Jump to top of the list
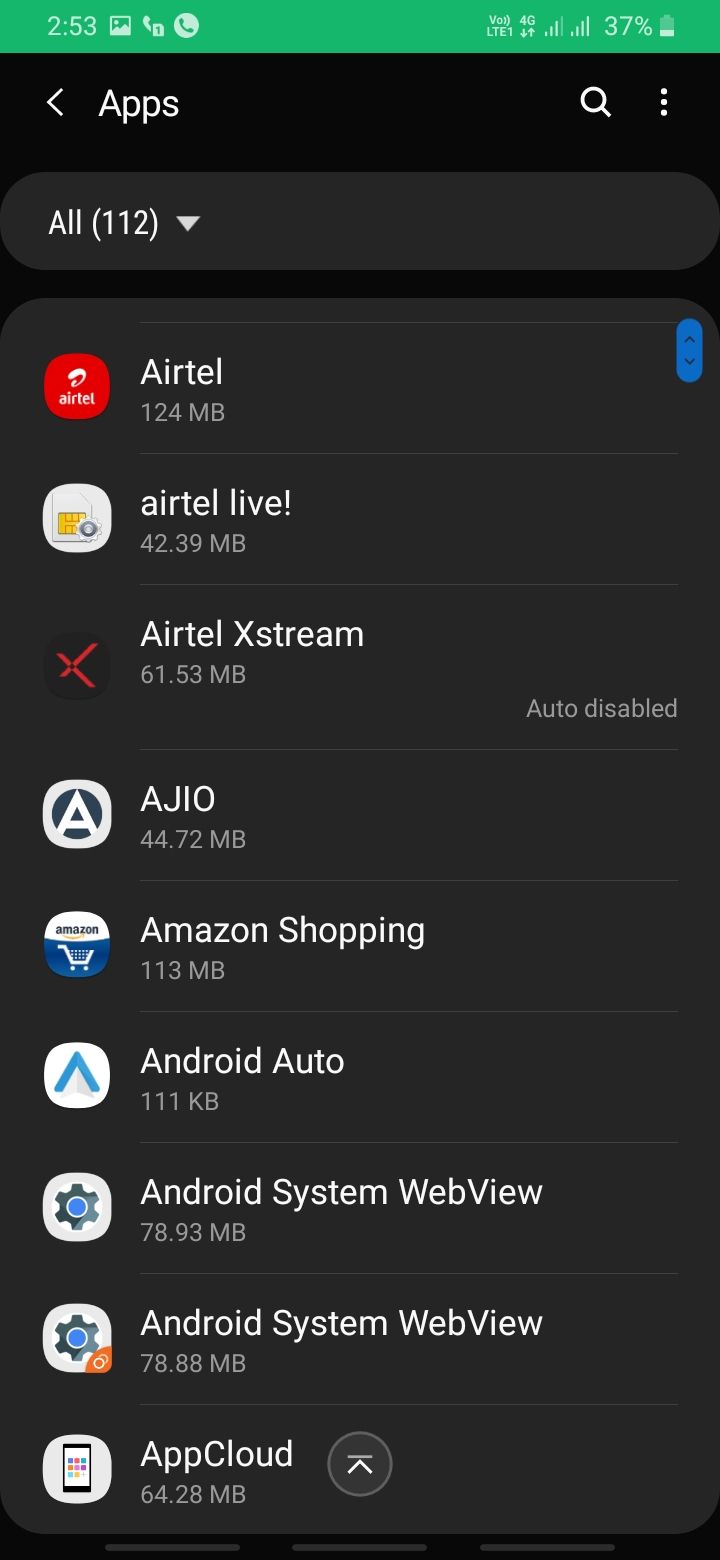 (x=360, y=1465)
